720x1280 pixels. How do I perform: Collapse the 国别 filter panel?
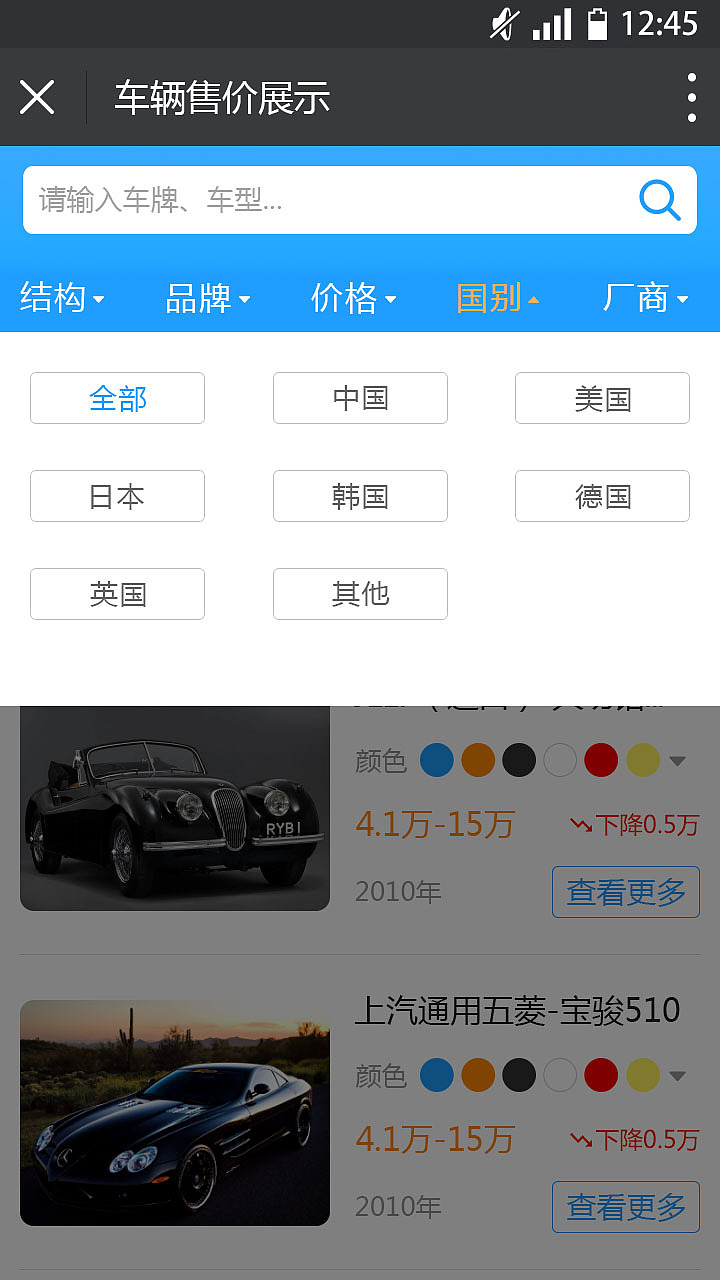[498, 297]
